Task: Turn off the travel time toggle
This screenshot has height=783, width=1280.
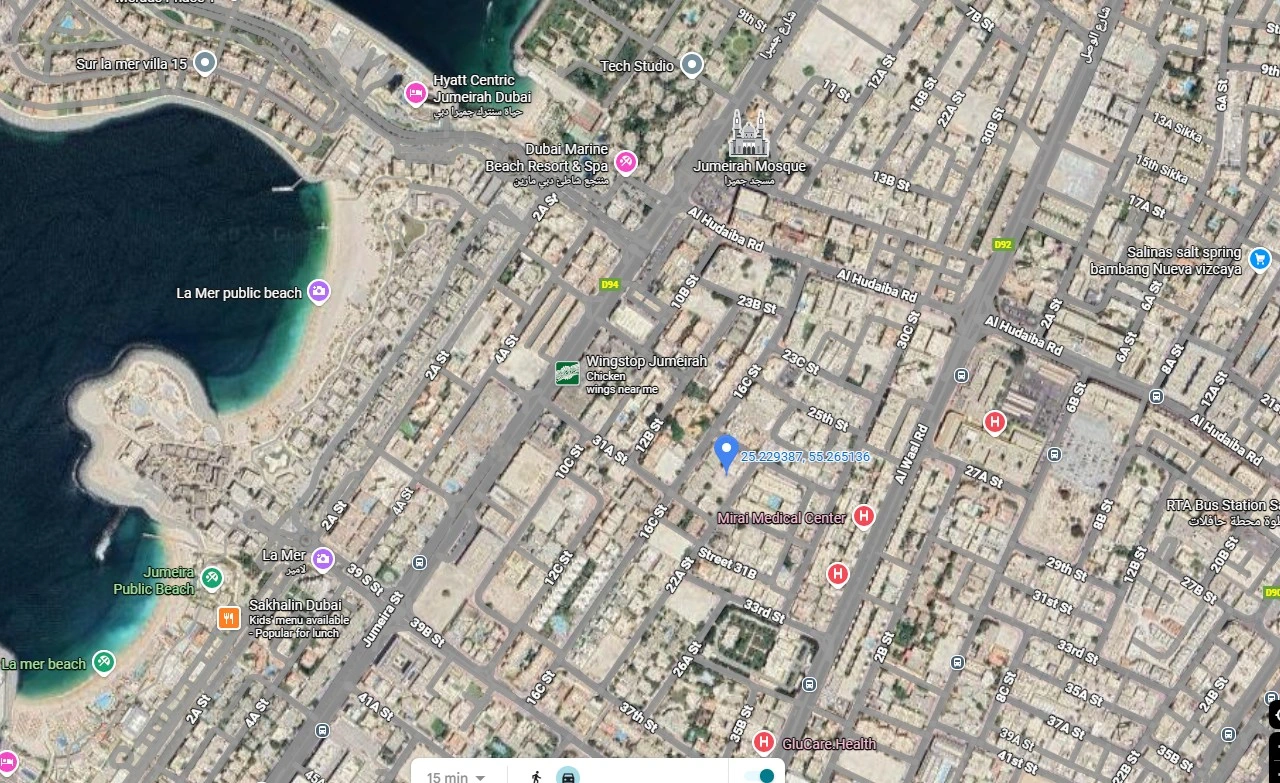Action: click(x=761, y=776)
